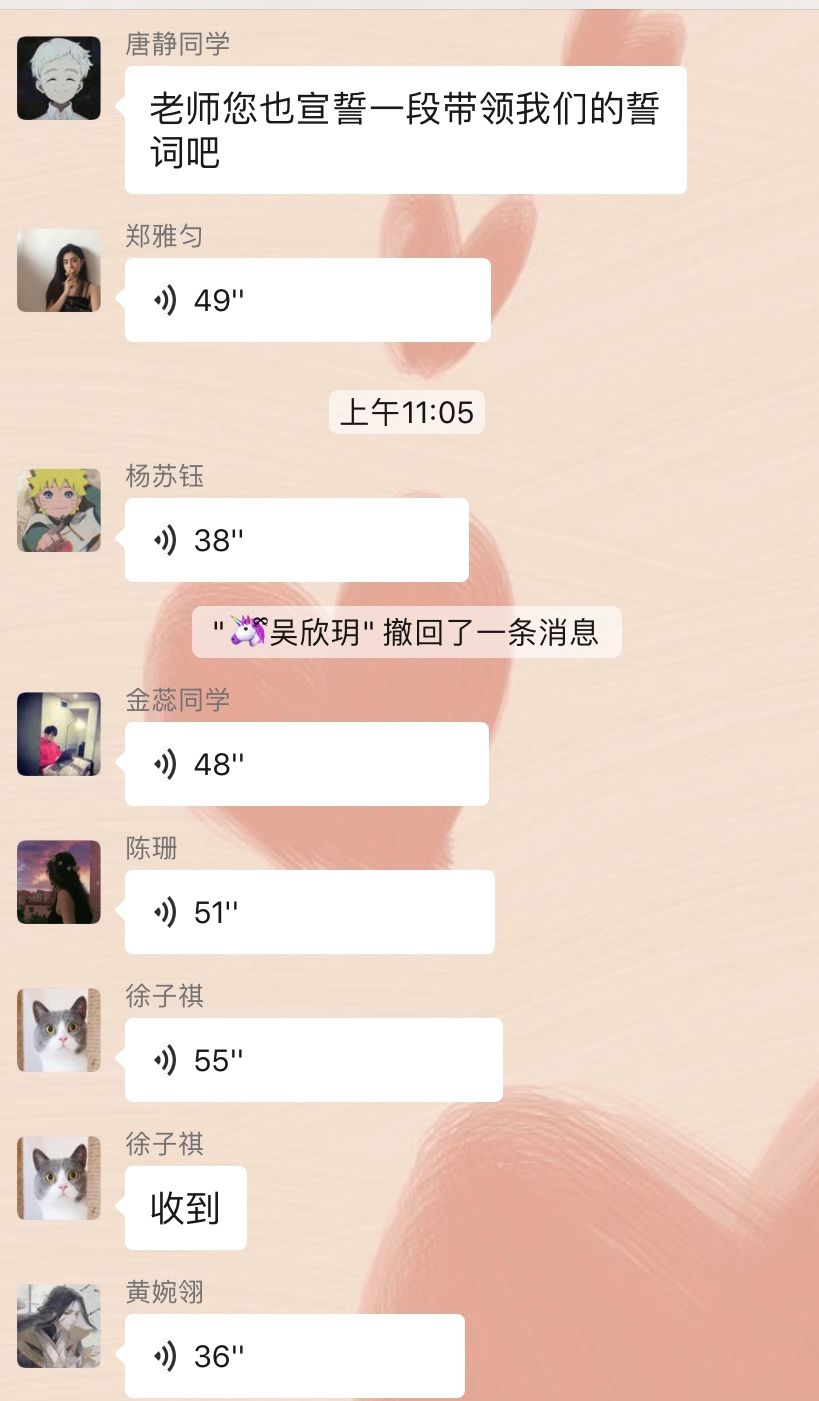Image resolution: width=819 pixels, height=1401 pixels.
Task: Open 陈珊's profile avatar
Action: click(59, 882)
